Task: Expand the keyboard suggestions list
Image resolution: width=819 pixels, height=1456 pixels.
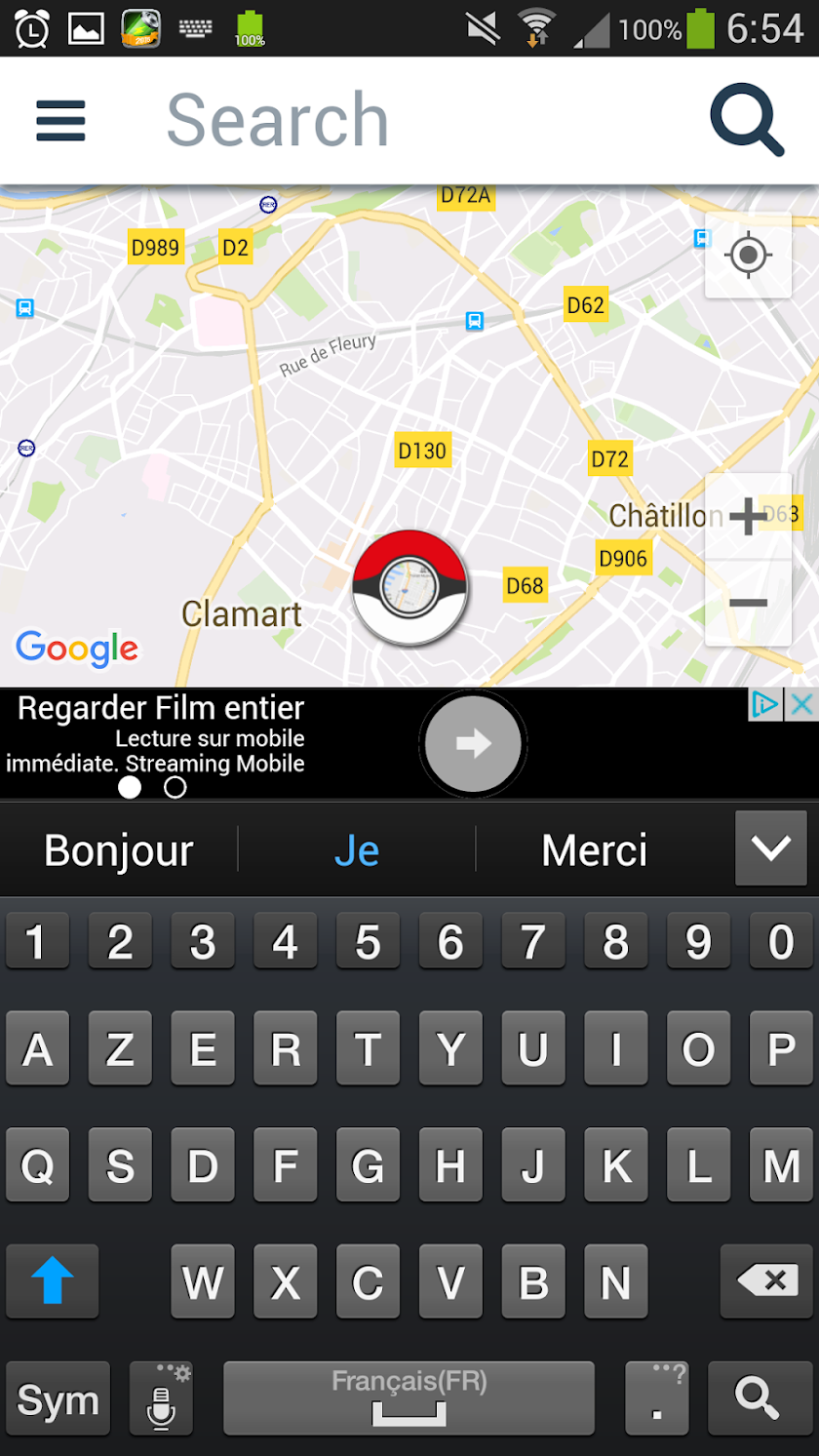Action: click(770, 848)
